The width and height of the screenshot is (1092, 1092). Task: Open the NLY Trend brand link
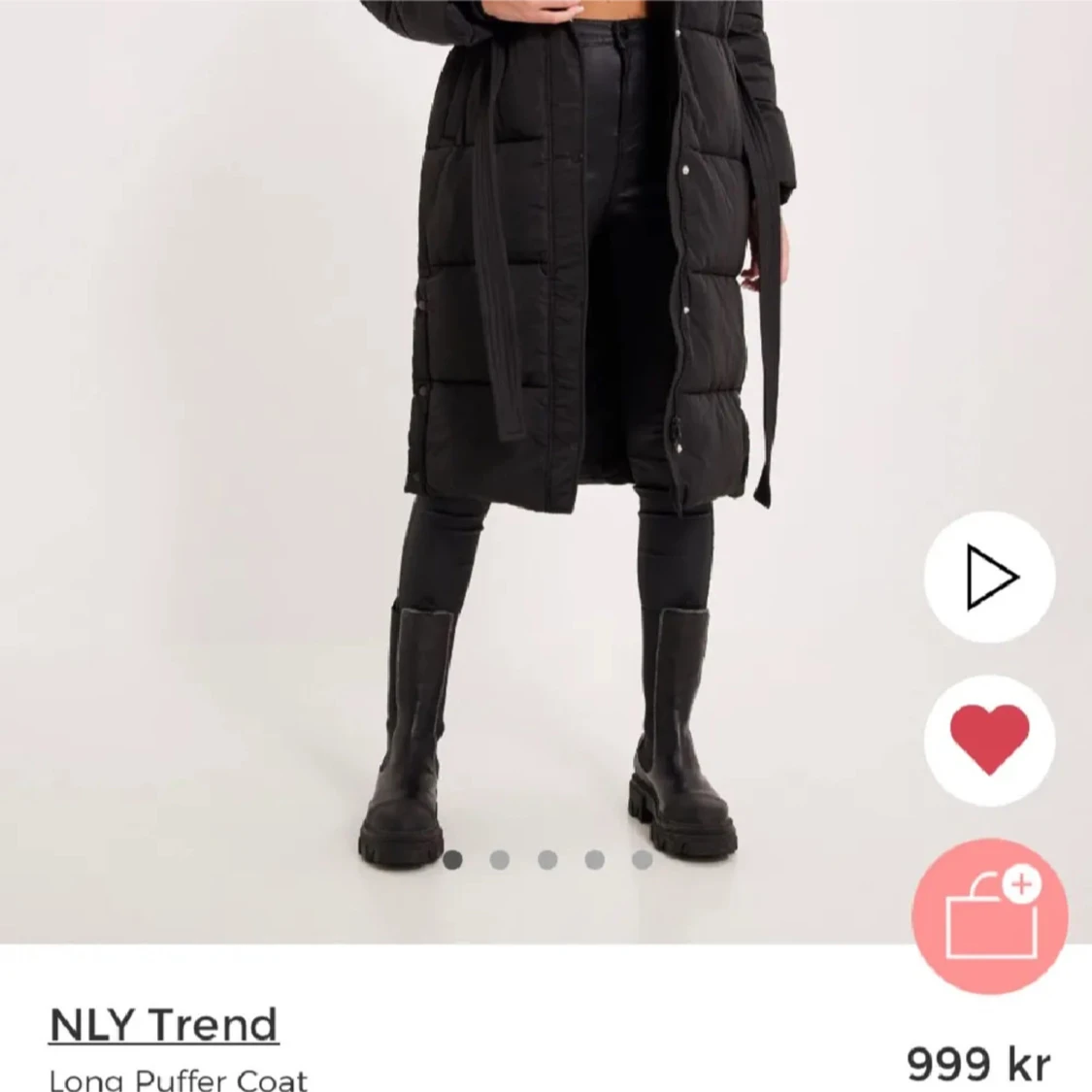click(x=164, y=1025)
